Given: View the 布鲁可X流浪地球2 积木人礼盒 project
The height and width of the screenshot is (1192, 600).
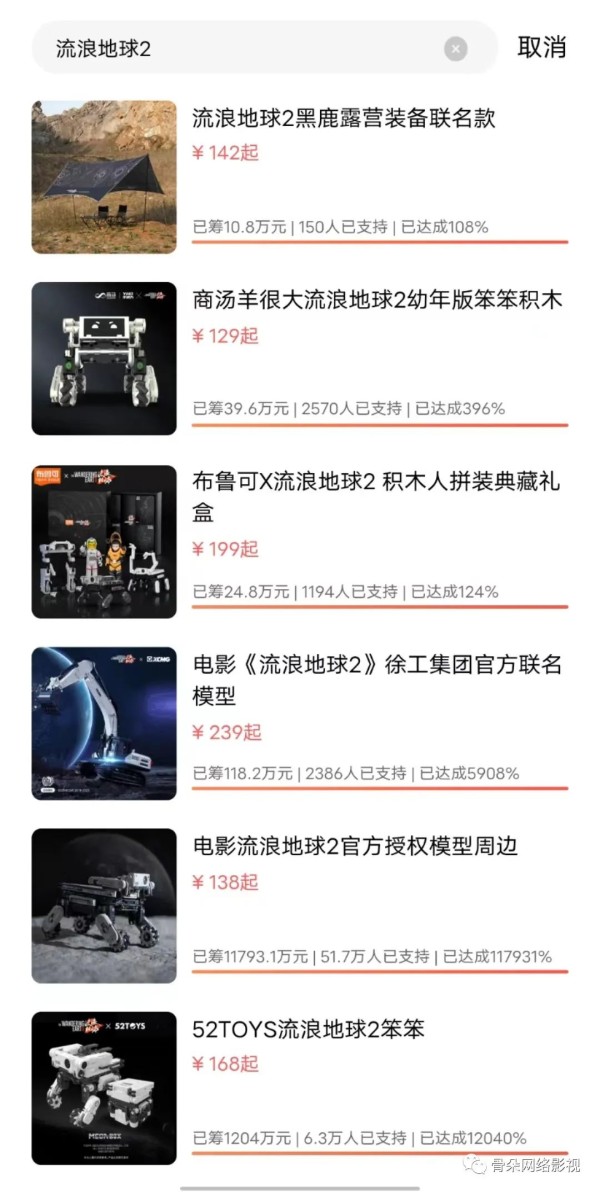Looking at the screenshot, I should coord(300,541).
